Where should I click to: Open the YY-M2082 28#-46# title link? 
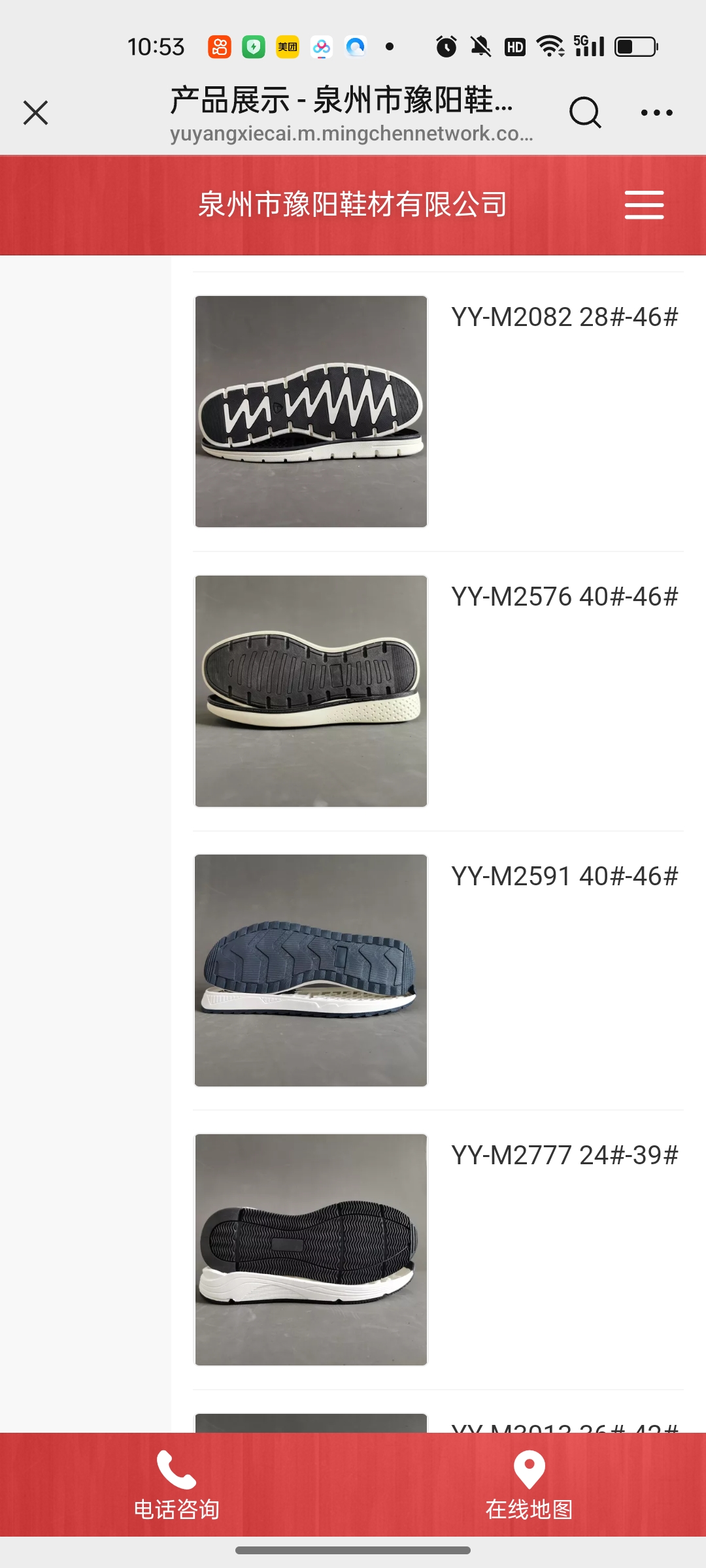[564, 318]
